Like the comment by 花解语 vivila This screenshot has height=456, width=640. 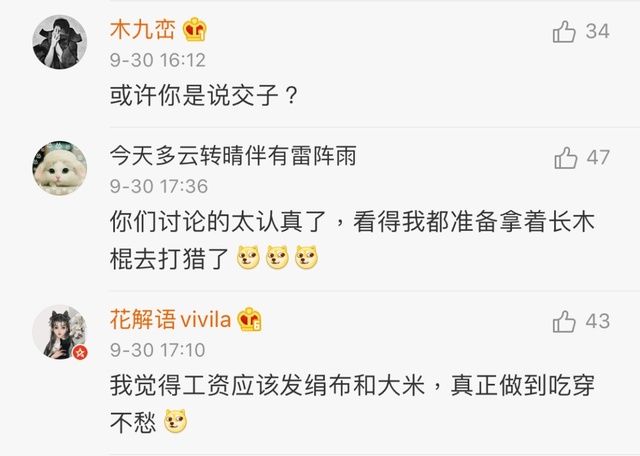pyautogui.click(x=565, y=321)
